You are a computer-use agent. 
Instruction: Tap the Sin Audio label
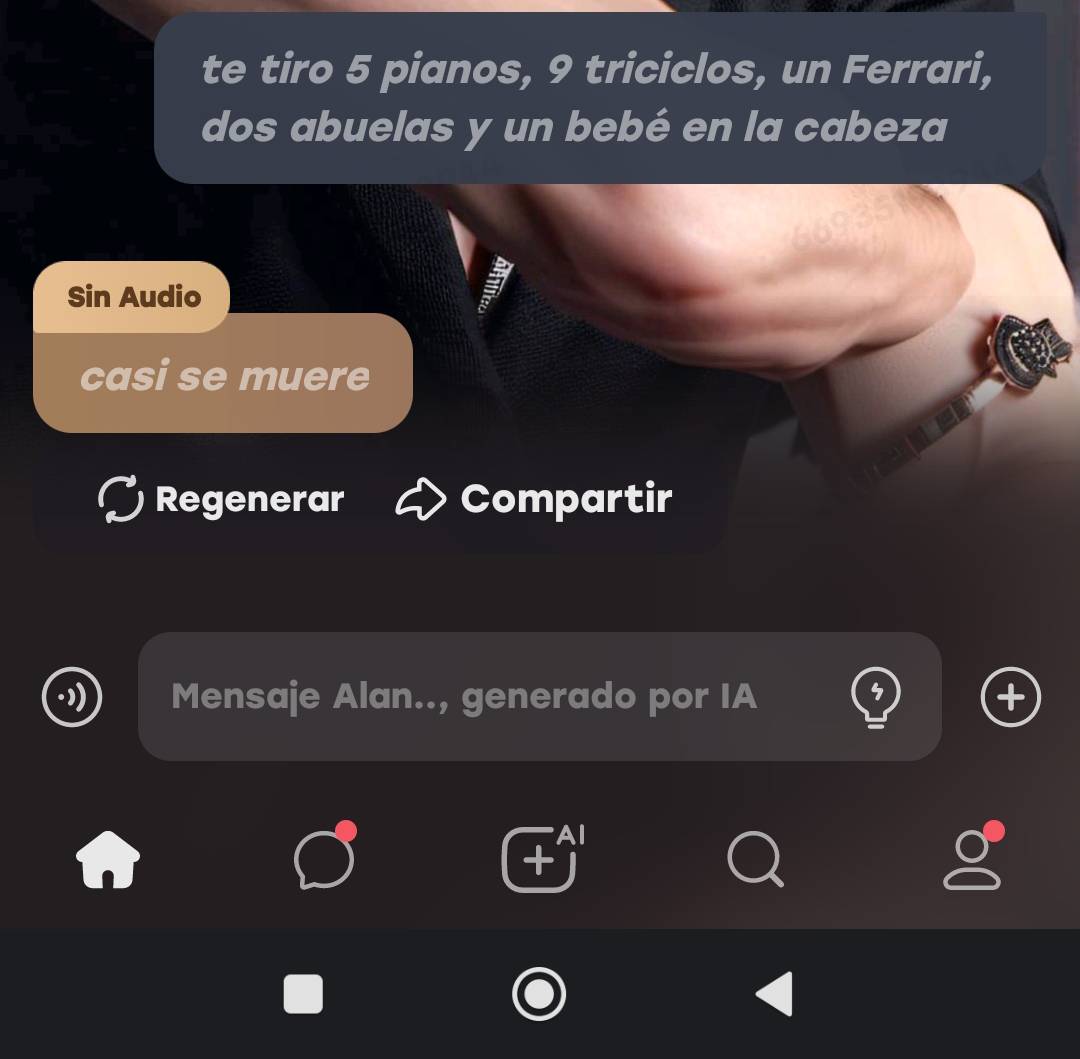[133, 297]
